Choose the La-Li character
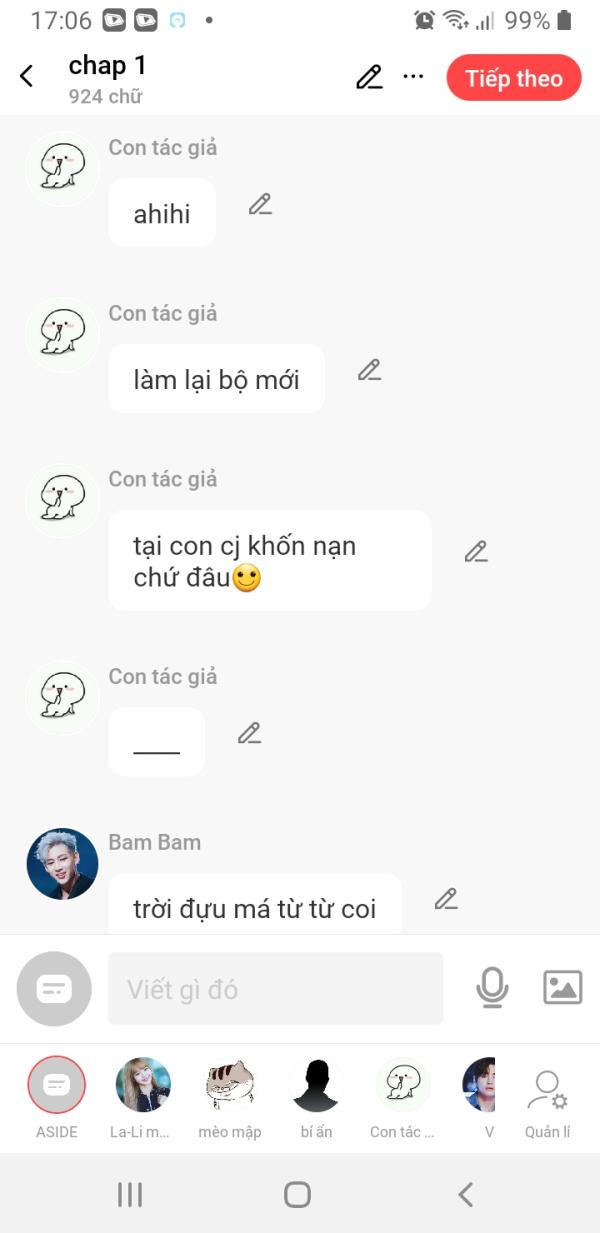 click(x=143, y=1098)
